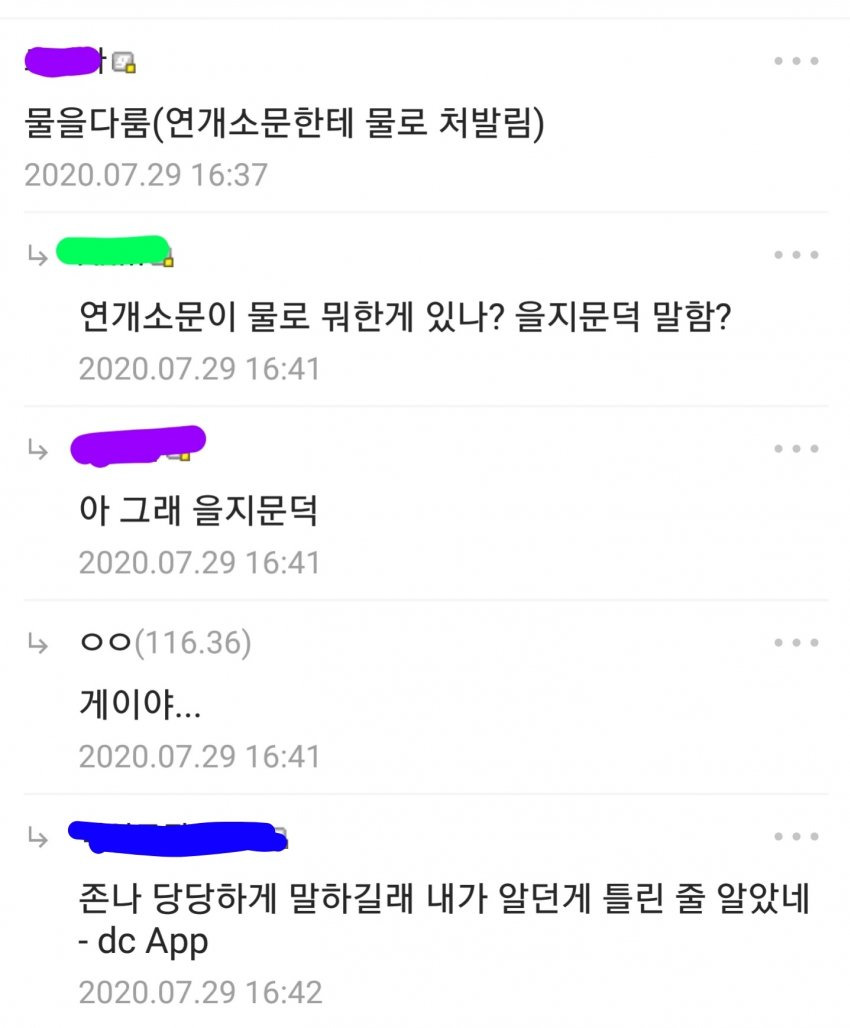Open the more menu on the 게이야... reply
850x1028 pixels.
point(796,643)
